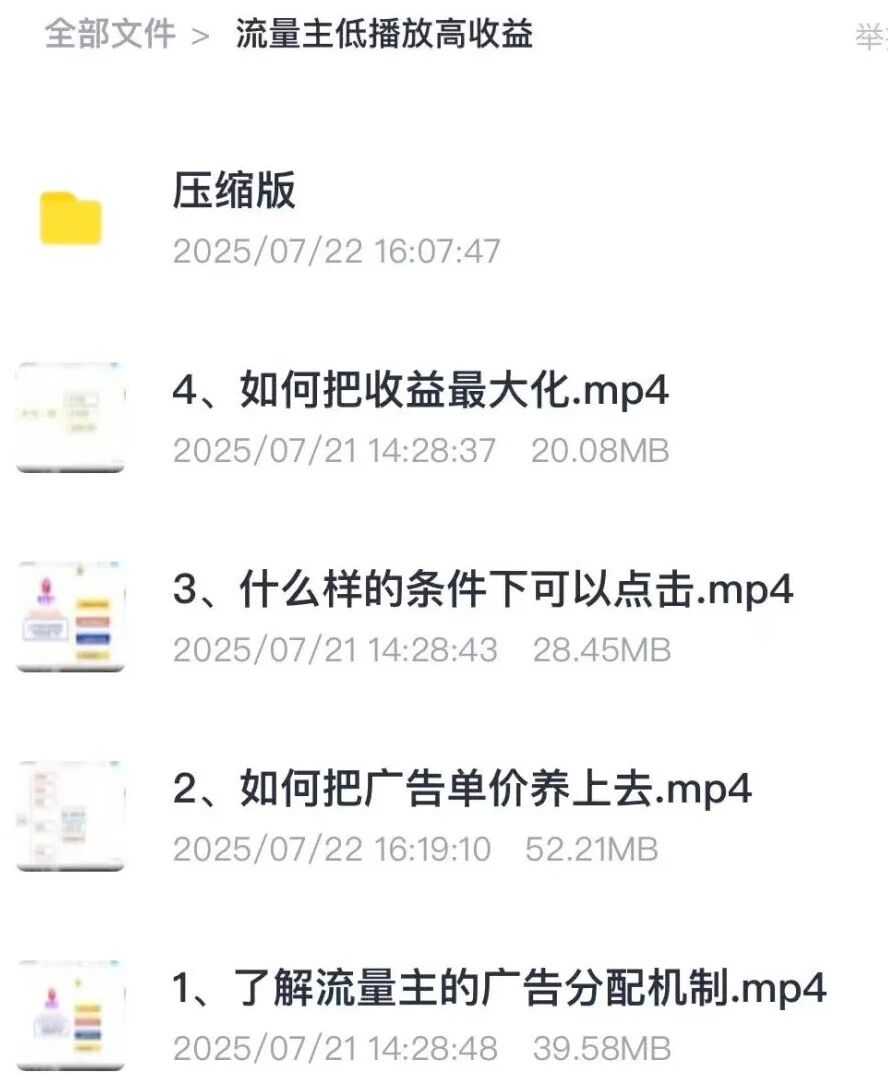
Task: Play 4、如何把收益最大化.mp4
Action: coord(420,391)
